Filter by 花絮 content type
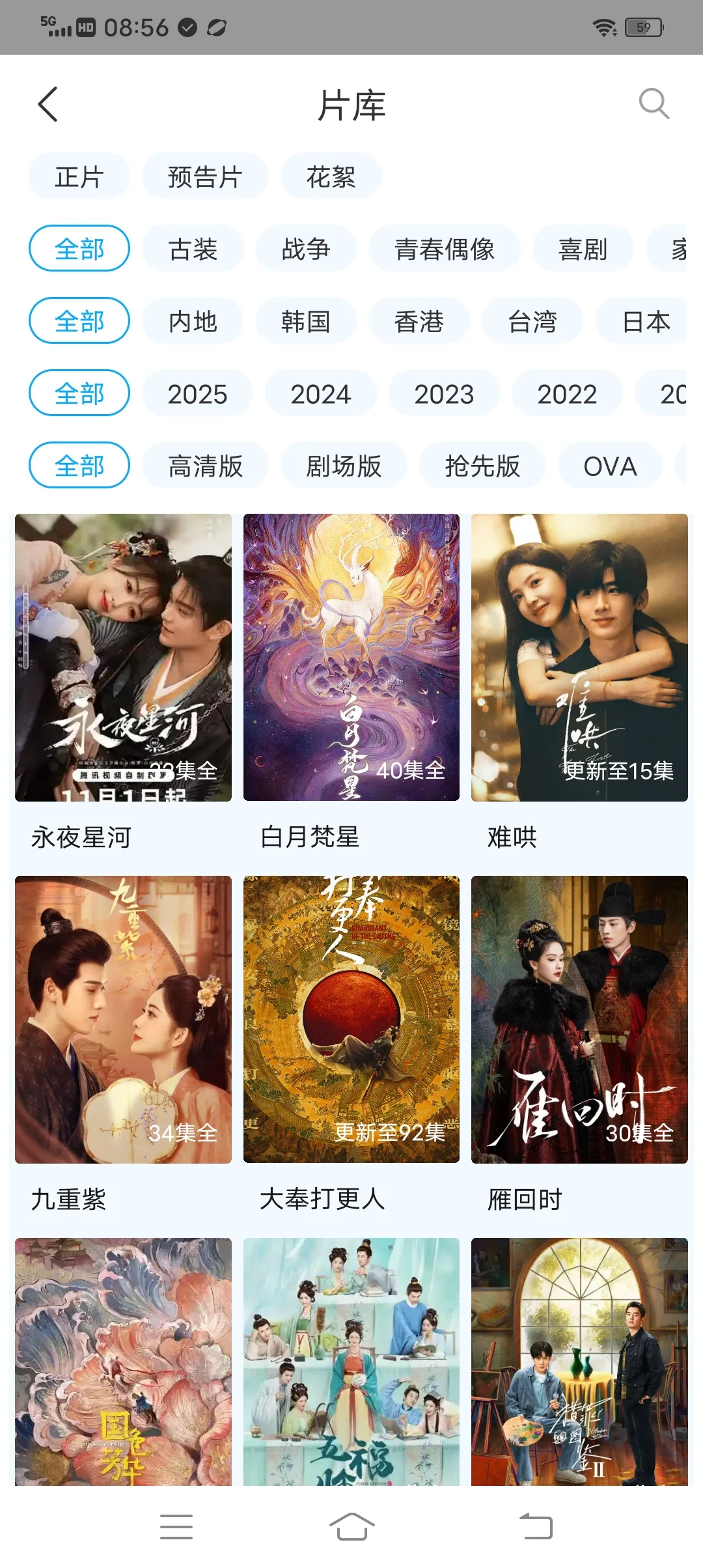Image resolution: width=703 pixels, height=1568 pixels. click(331, 176)
